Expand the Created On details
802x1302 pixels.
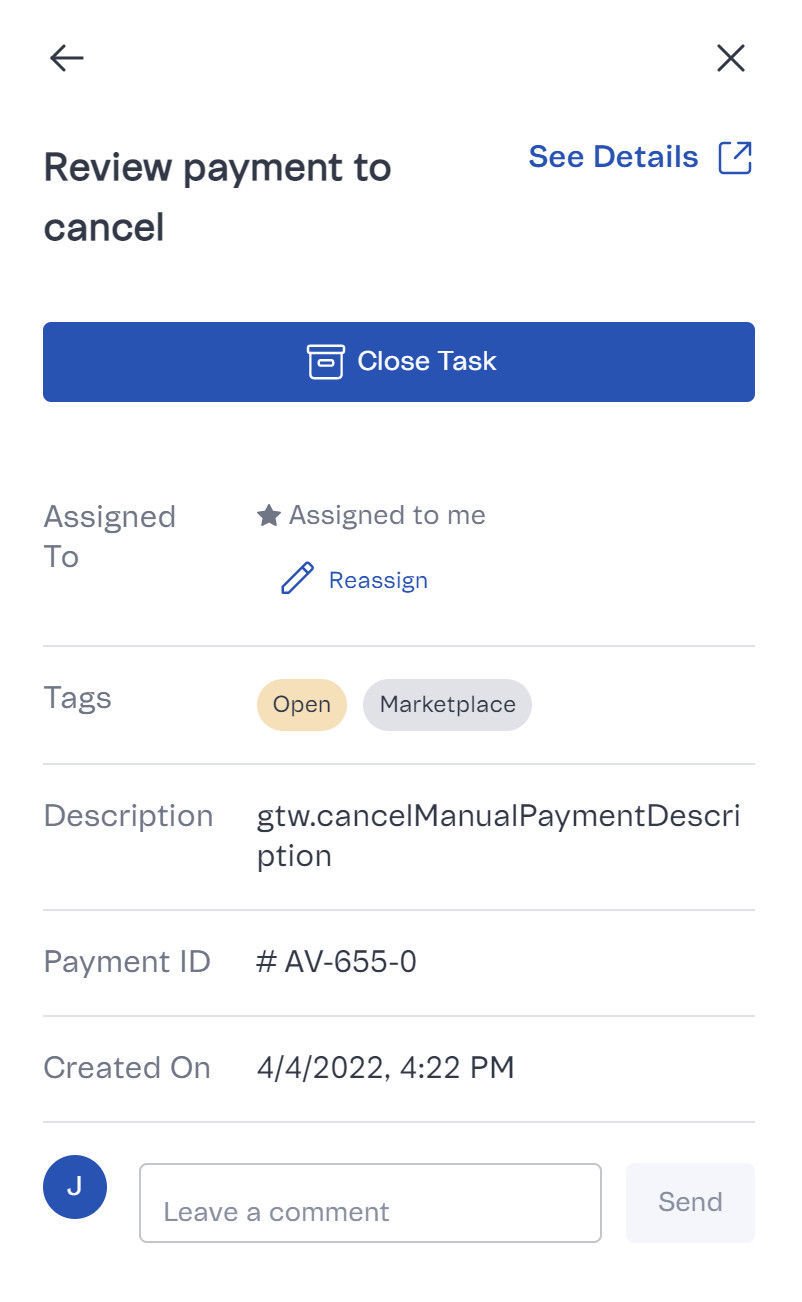point(127,1067)
